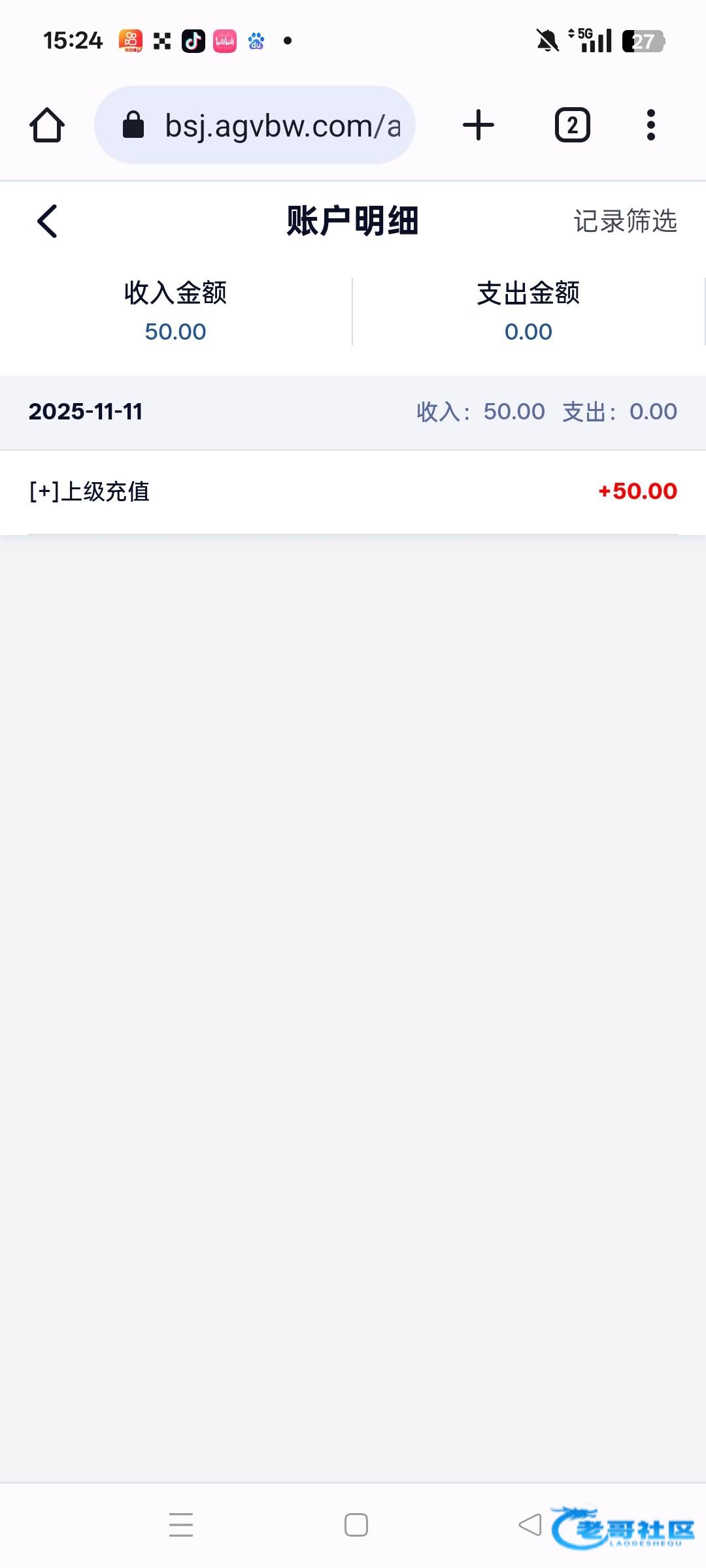Open the browser home page
706x1568 pixels.
(x=47, y=125)
